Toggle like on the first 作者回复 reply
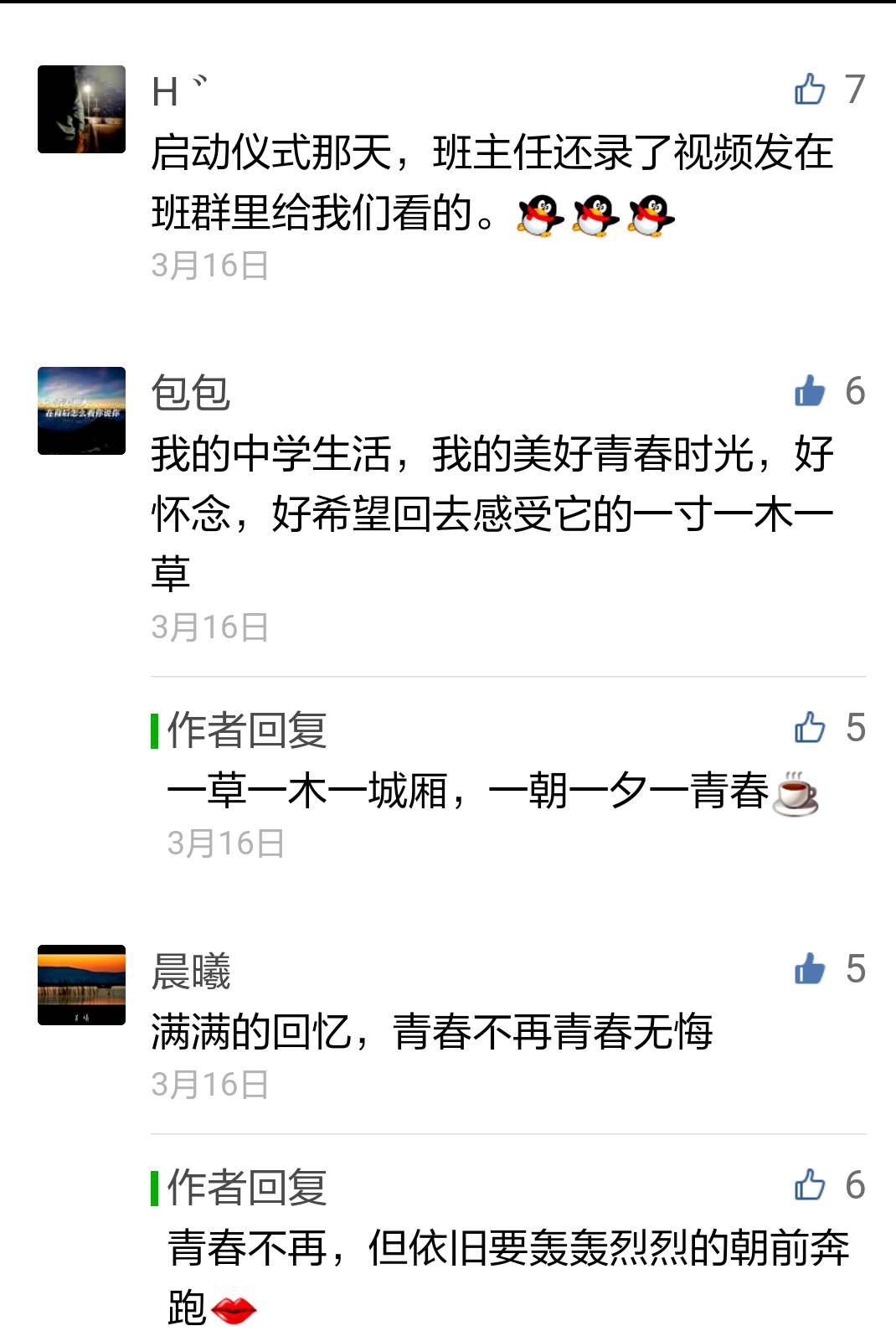Viewport: 896px width, 1336px height. point(808,729)
